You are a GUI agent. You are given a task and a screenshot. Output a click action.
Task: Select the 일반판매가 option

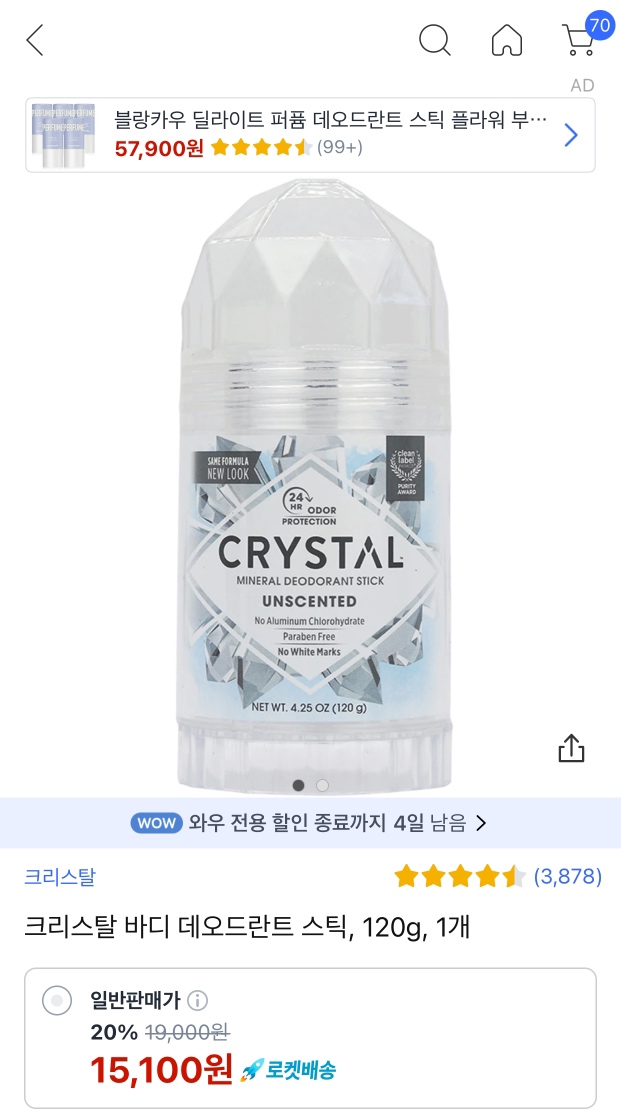tap(58, 1000)
